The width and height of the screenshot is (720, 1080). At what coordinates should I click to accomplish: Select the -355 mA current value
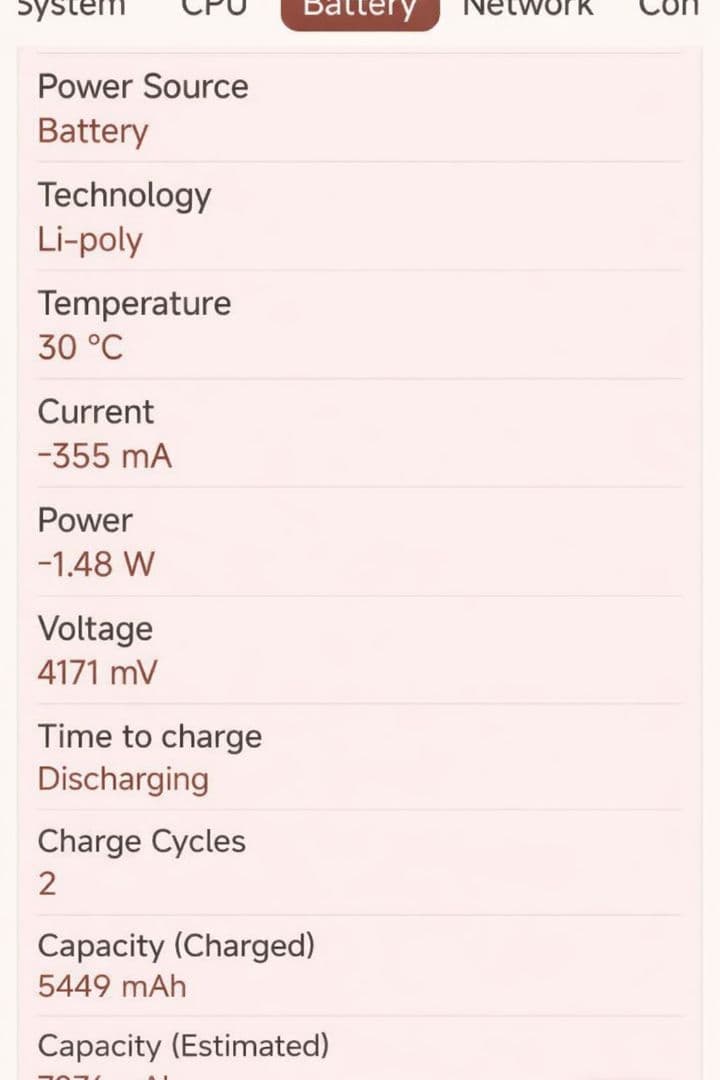click(x=104, y=456)
